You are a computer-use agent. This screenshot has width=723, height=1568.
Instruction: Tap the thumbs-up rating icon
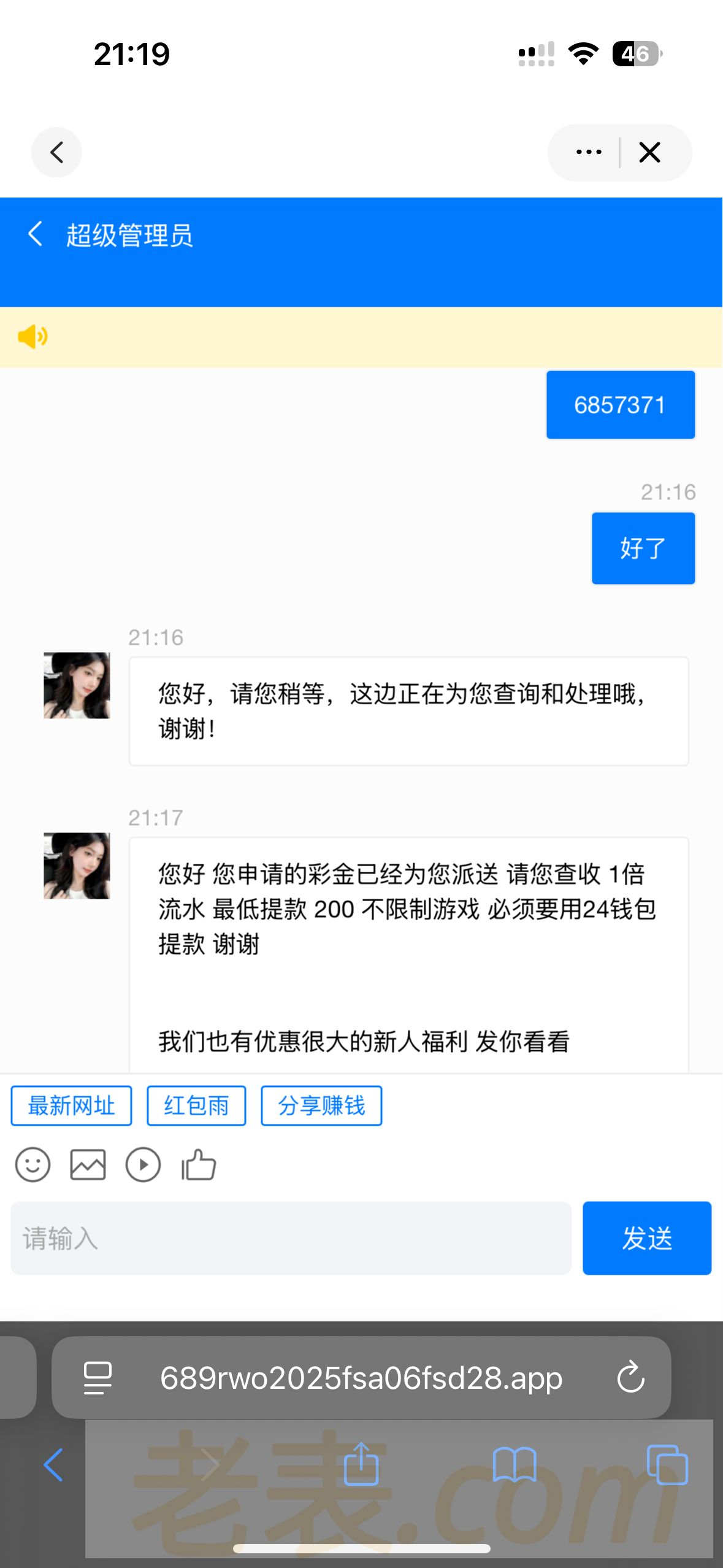pyautogui.click(x=199, y=1164)
